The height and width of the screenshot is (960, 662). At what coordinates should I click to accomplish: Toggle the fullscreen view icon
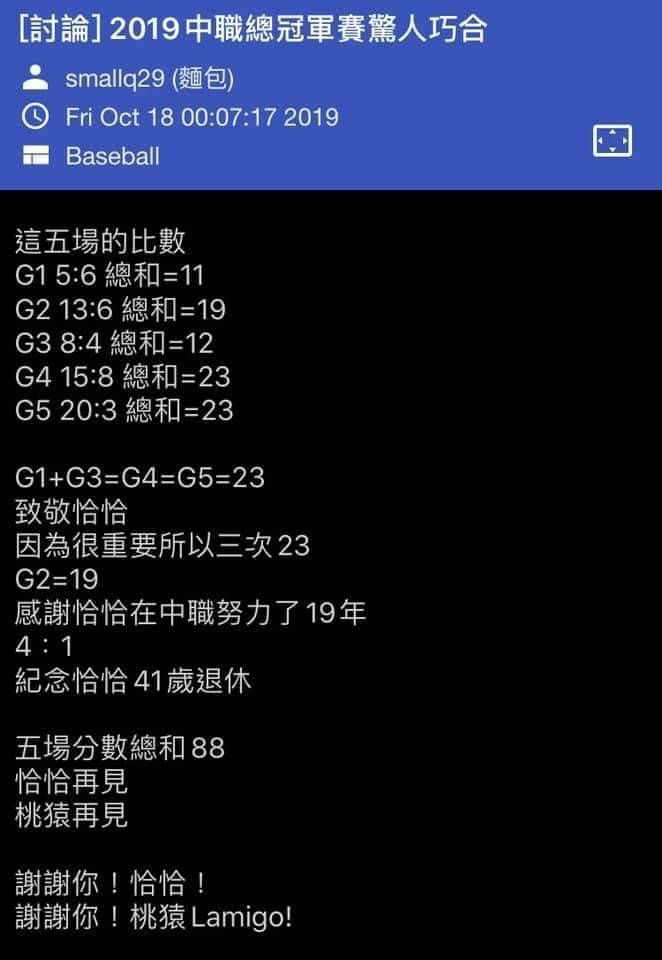click(612, 141)
